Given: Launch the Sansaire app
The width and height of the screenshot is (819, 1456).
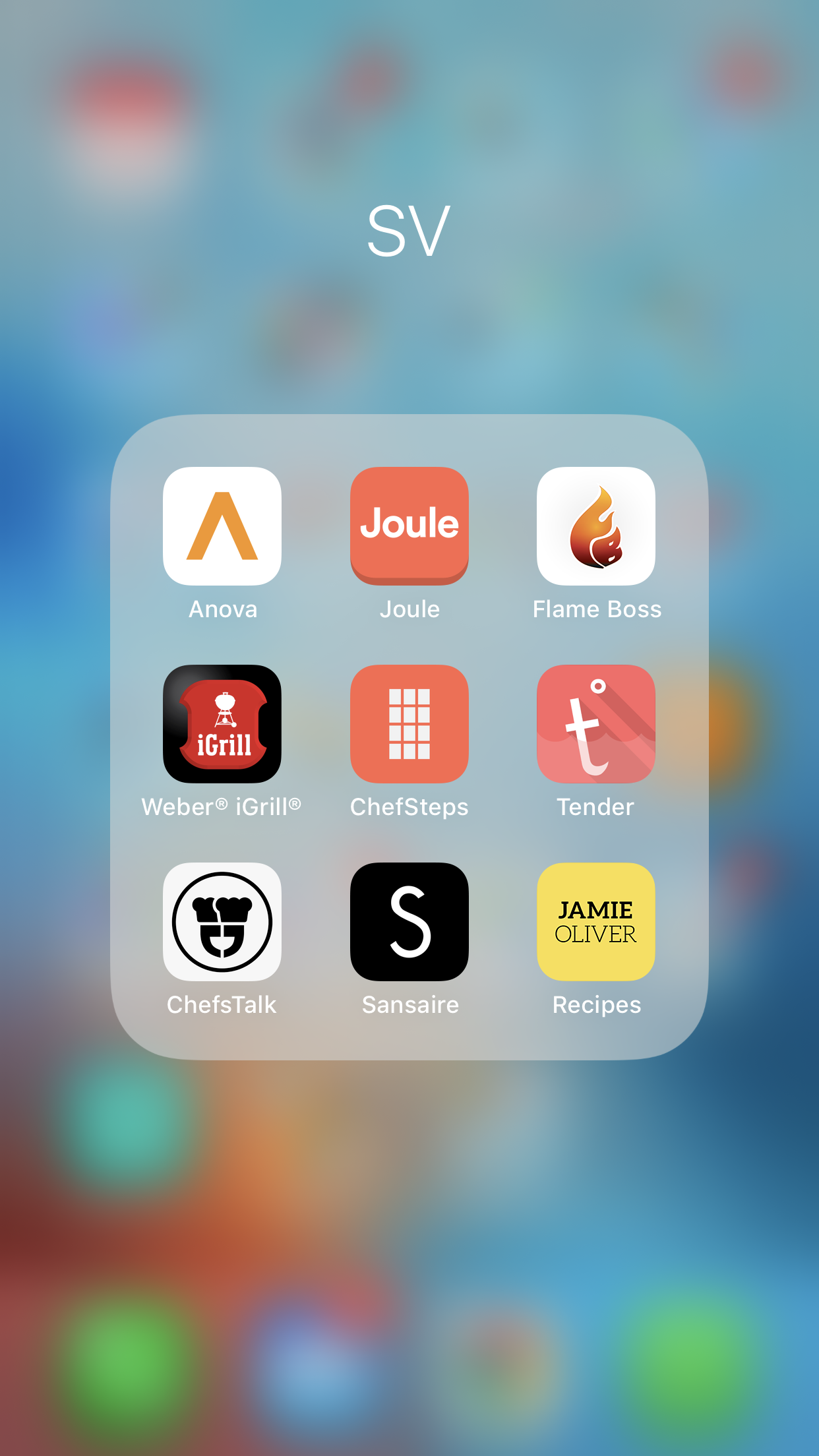Looking at the screenshot, I should coord(409,922).
